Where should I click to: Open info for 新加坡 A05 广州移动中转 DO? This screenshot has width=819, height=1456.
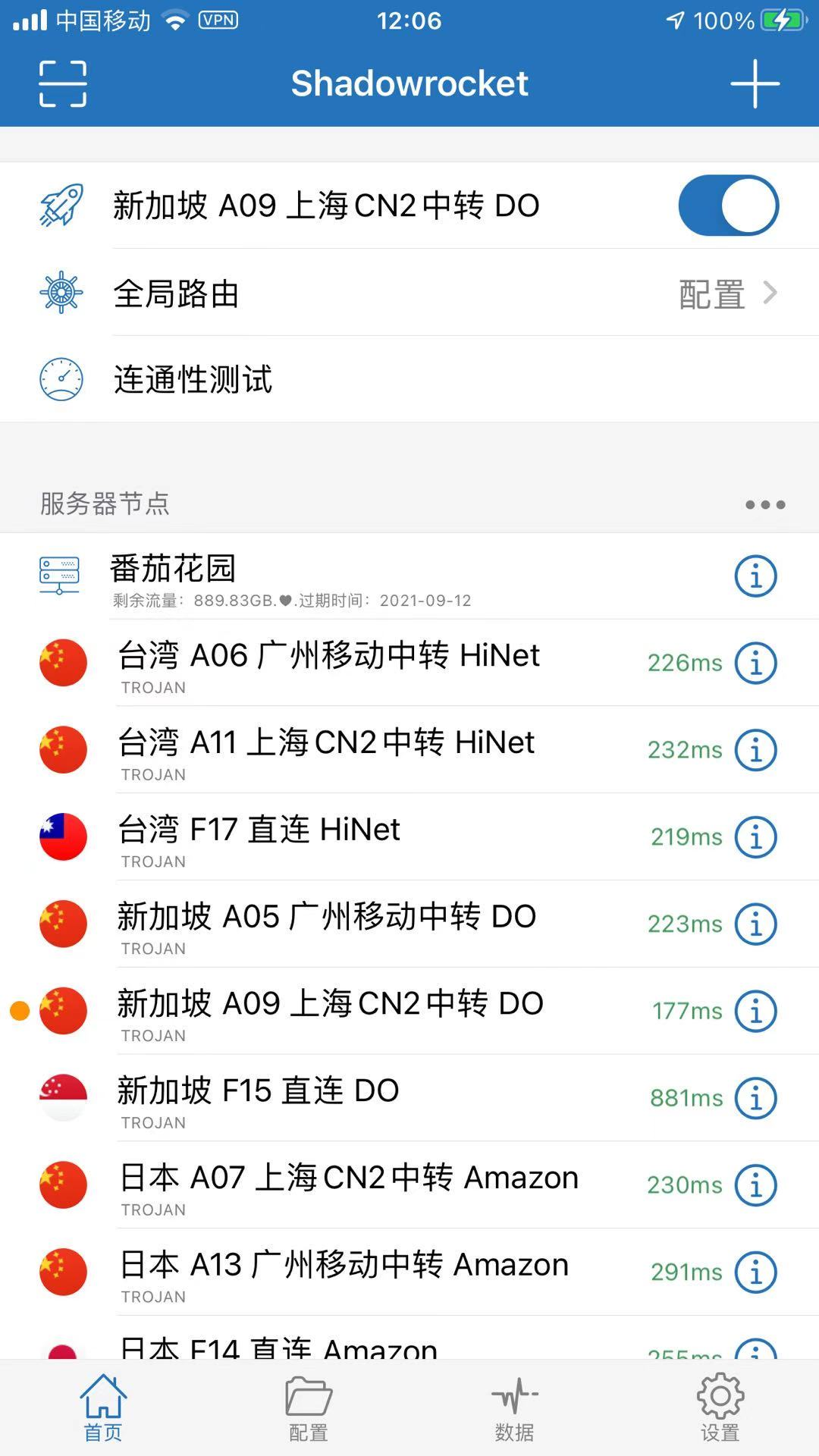(755, 924)
